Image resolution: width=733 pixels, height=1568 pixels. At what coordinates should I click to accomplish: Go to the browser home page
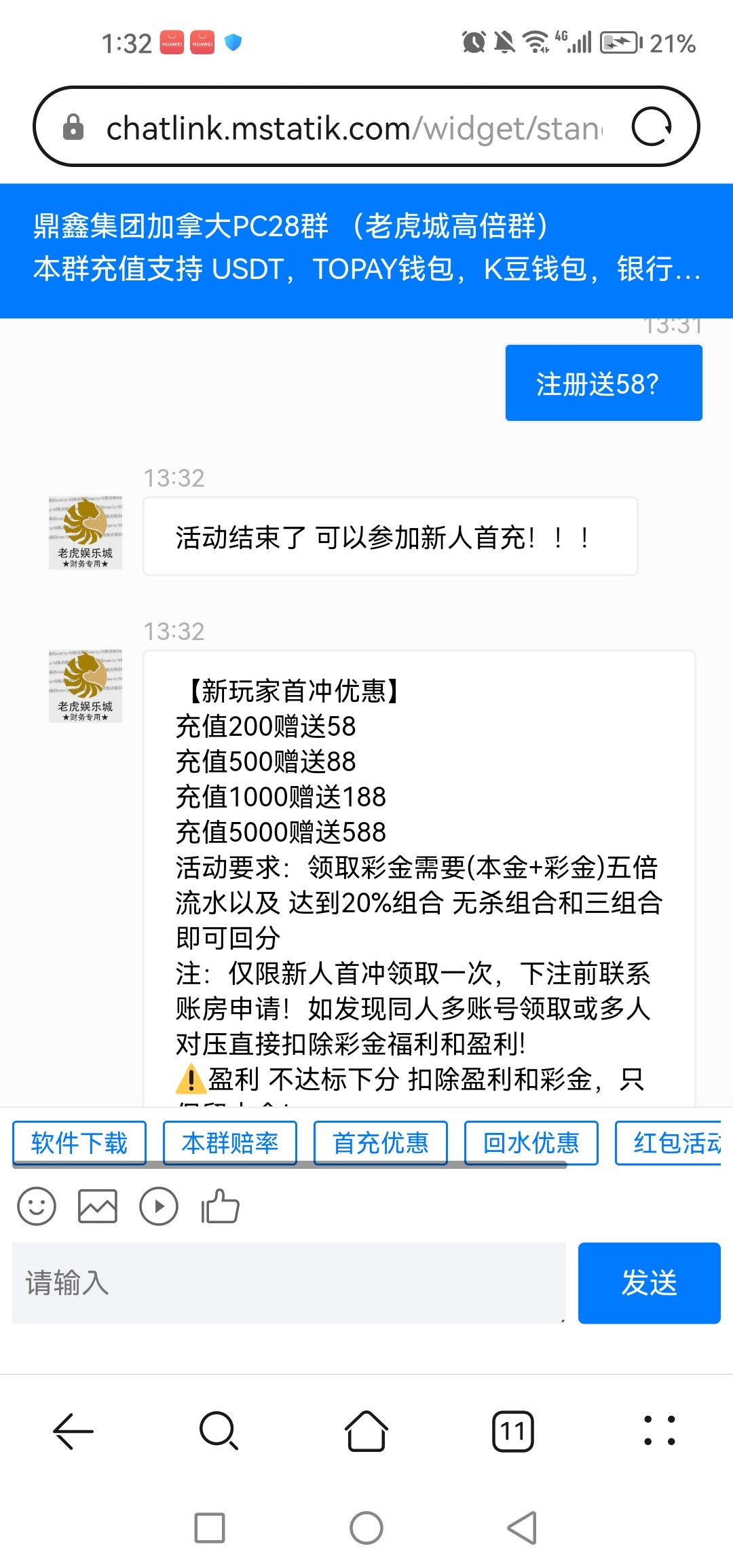(x=366, y=1431)
